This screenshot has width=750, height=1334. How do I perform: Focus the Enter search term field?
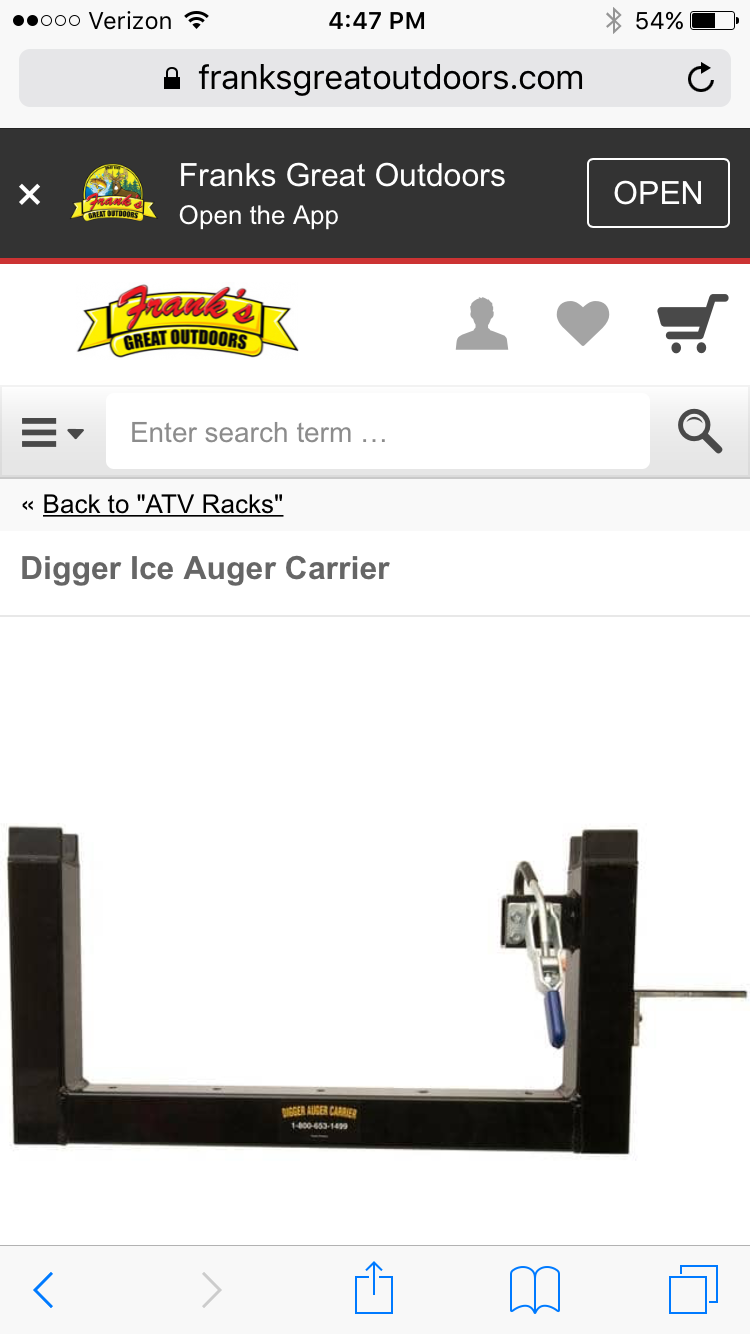(378, 432)
